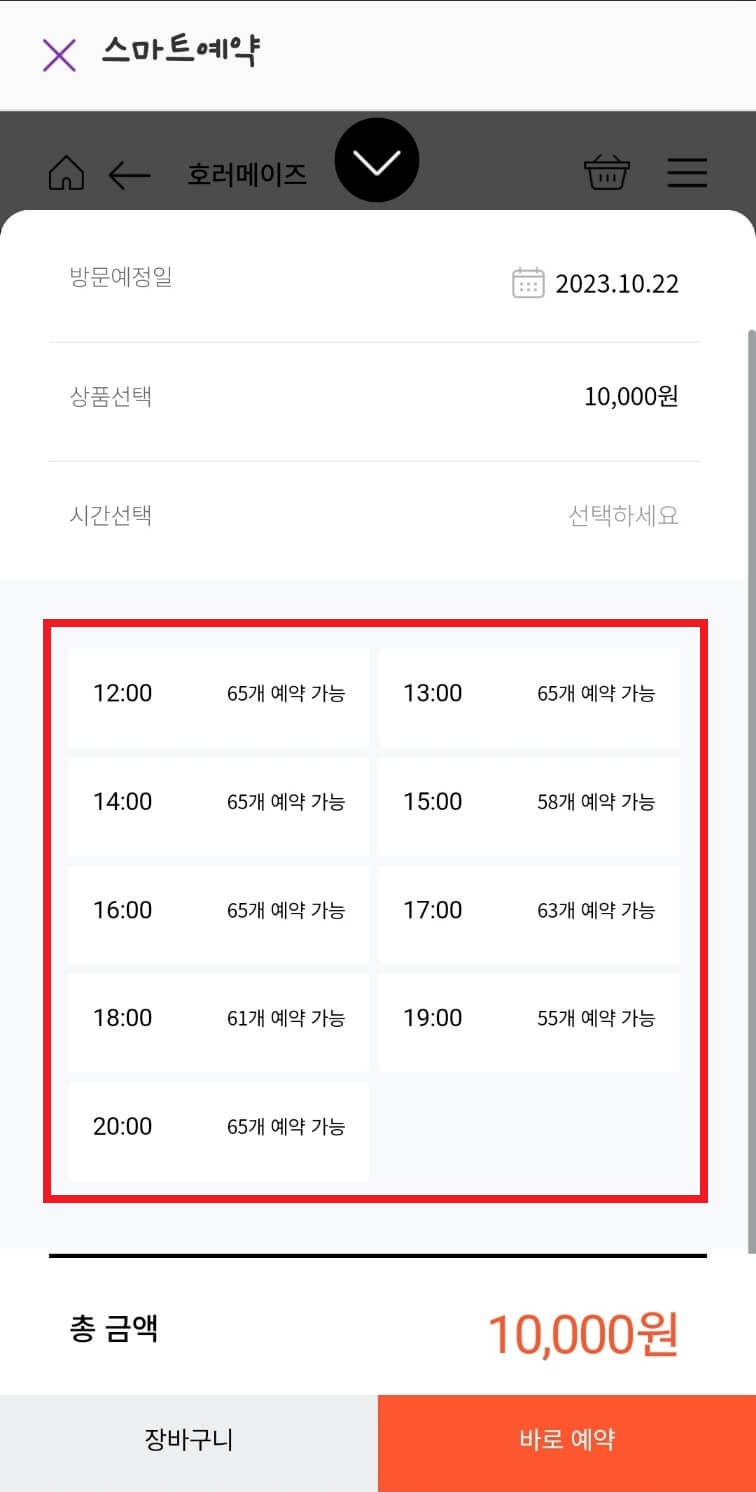Click the home icon in the top bar
The height and width of the screenshot is (1492, 756).
[x=66, y=172]
